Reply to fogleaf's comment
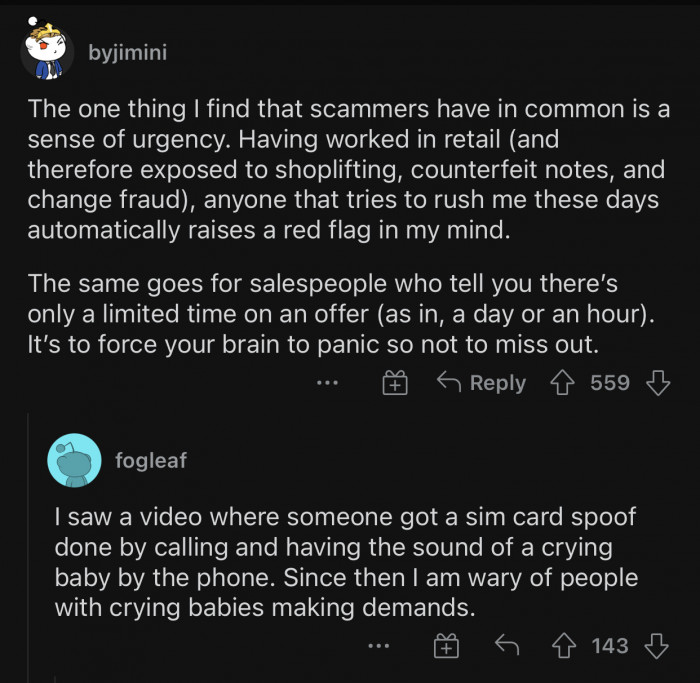 point(506,647)
